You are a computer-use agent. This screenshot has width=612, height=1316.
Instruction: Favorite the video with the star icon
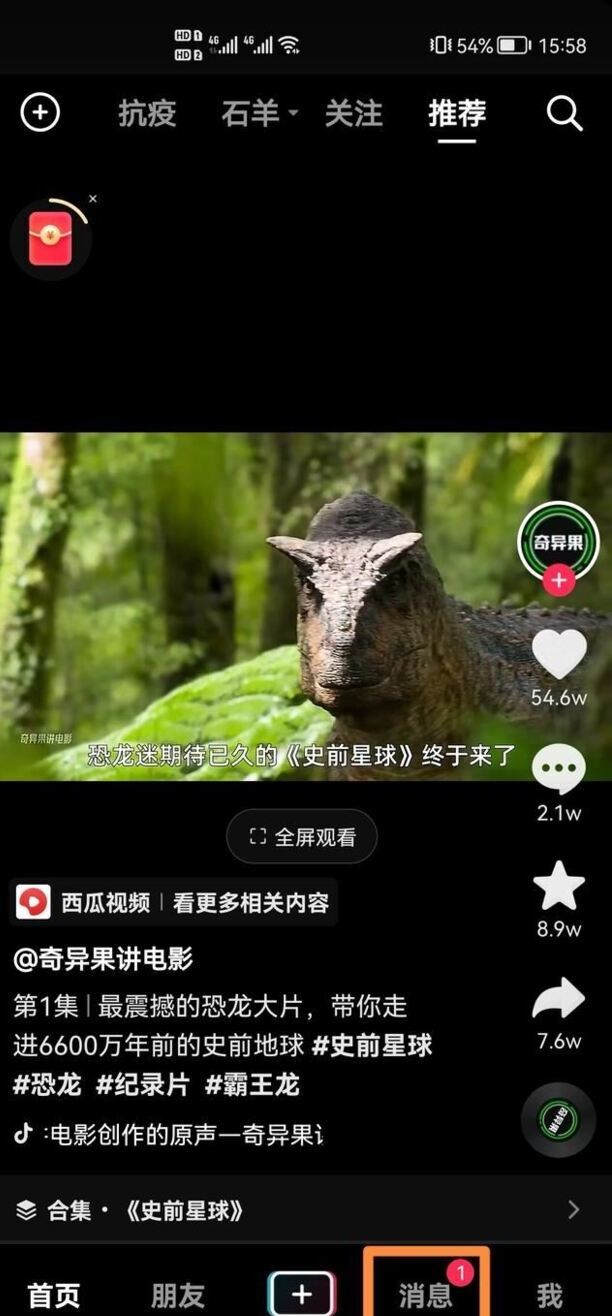[x=558, y=886]
